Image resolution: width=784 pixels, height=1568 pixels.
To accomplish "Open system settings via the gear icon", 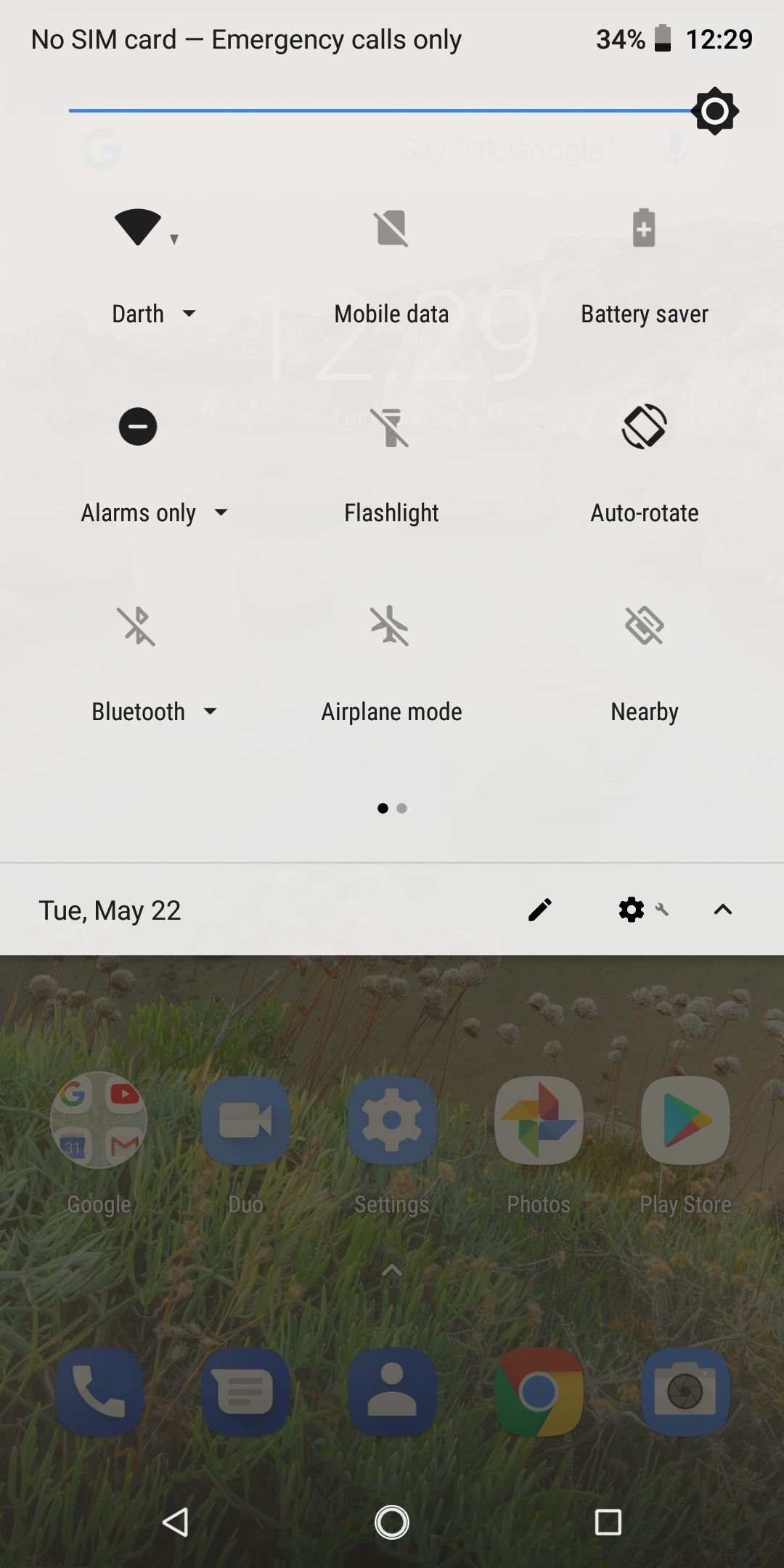I will (x=632, y=910).
